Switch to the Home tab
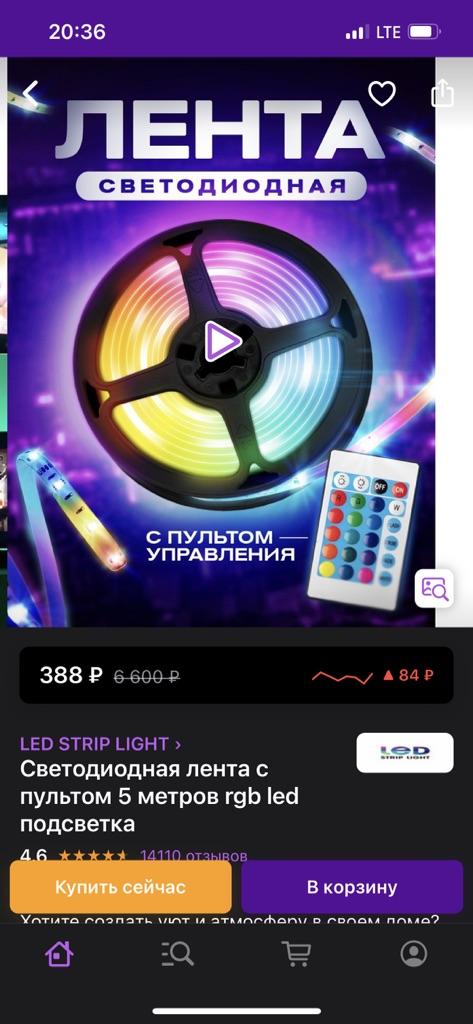Viewport: 473px width, 1024px height. point(59,954)
